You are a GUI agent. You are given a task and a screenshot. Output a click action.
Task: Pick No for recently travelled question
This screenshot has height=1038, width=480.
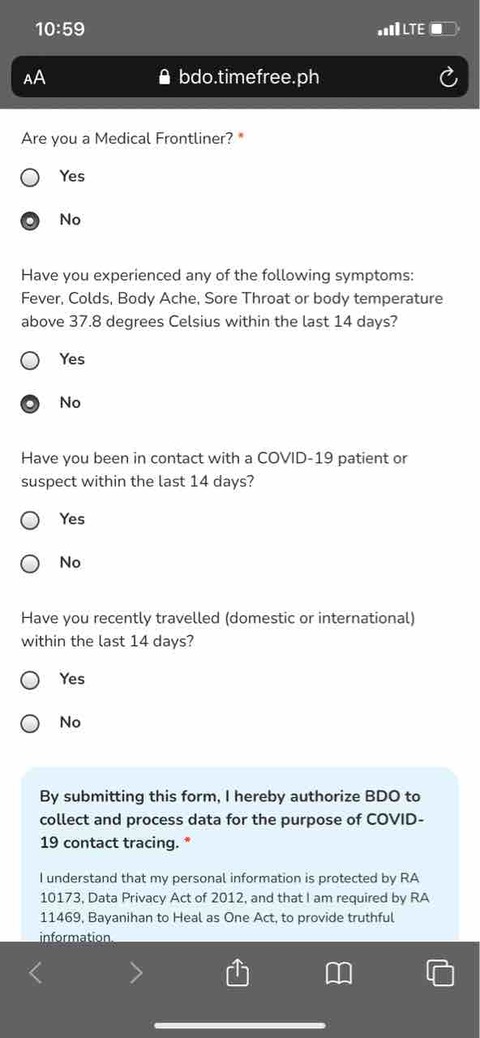[x=30, y=724]
